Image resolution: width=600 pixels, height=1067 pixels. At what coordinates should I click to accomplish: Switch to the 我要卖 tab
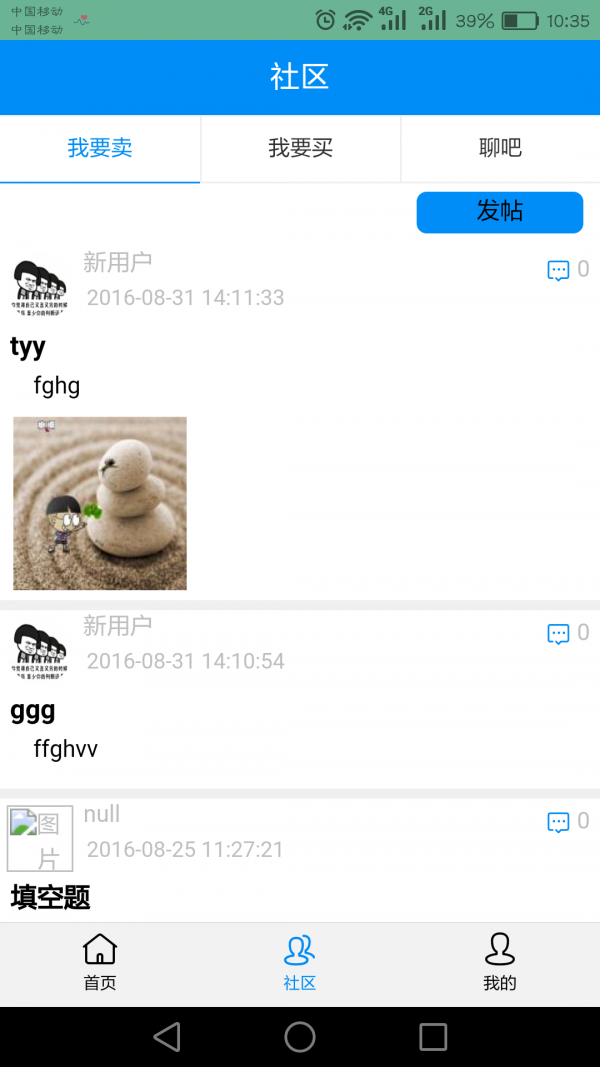[100, 148]
